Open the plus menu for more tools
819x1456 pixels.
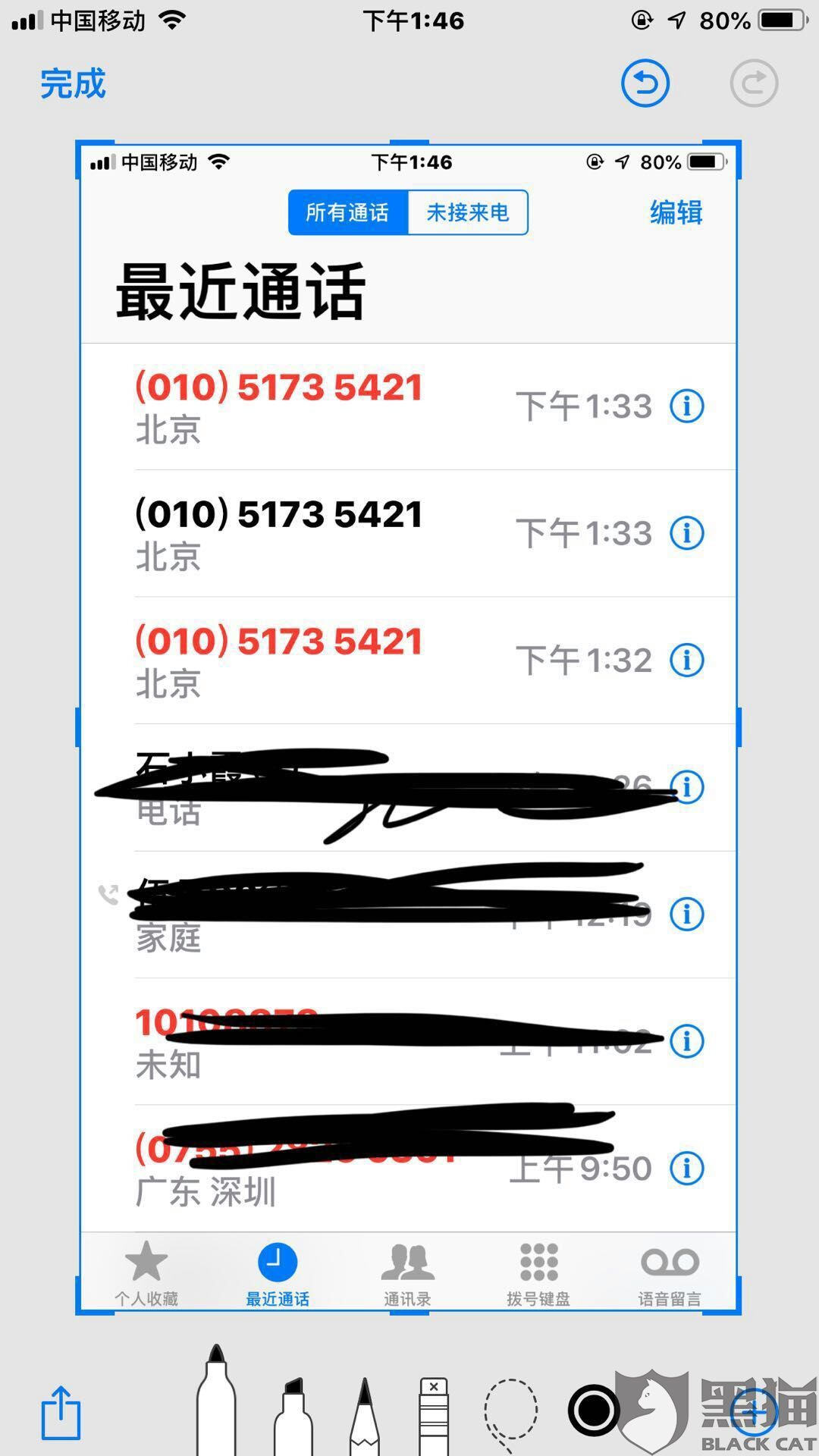click(x=753, y=1412)
